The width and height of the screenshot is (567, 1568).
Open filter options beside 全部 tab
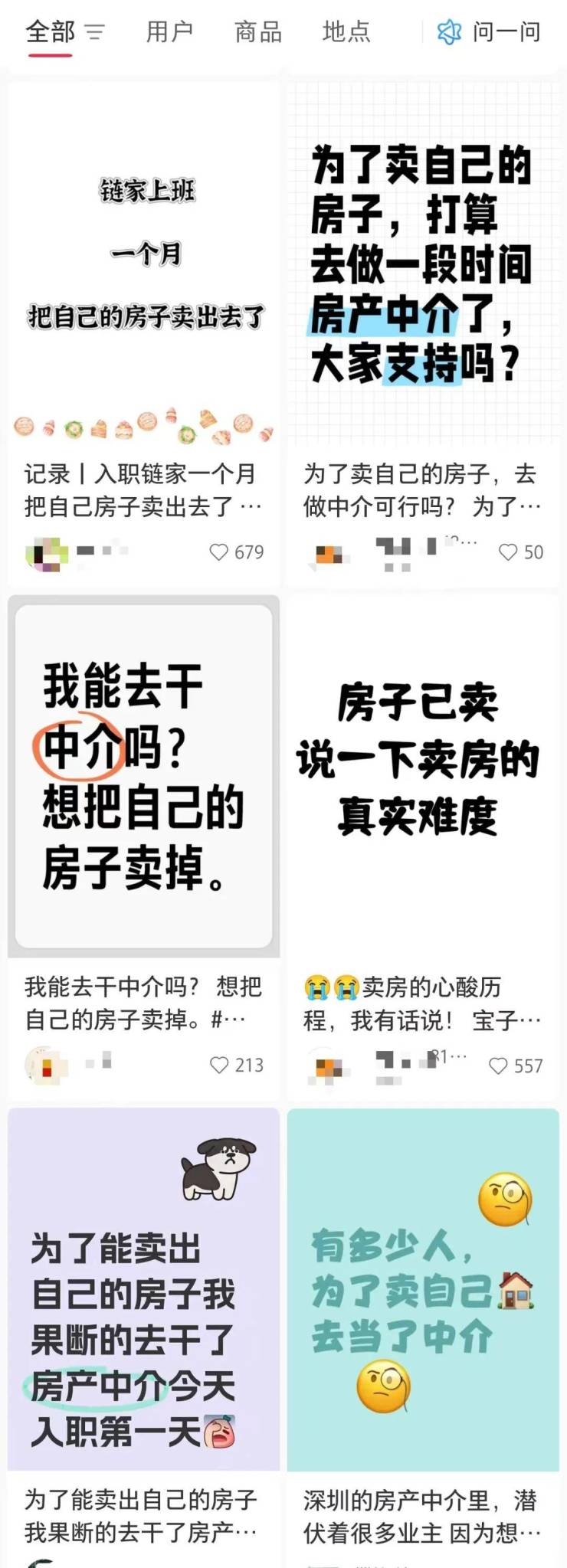pyautogui.click(x=94, y=32)
